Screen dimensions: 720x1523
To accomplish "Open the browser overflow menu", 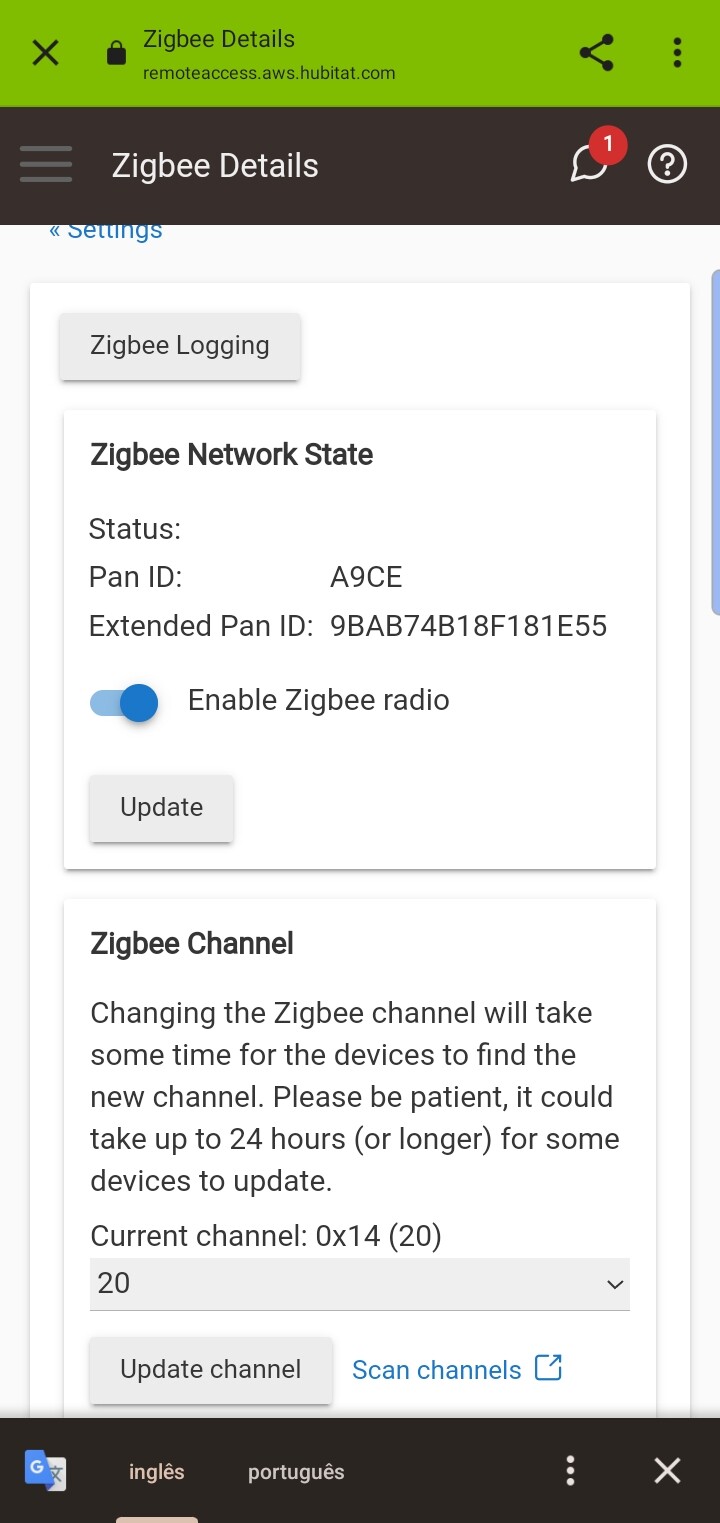I will coord(677,53).
